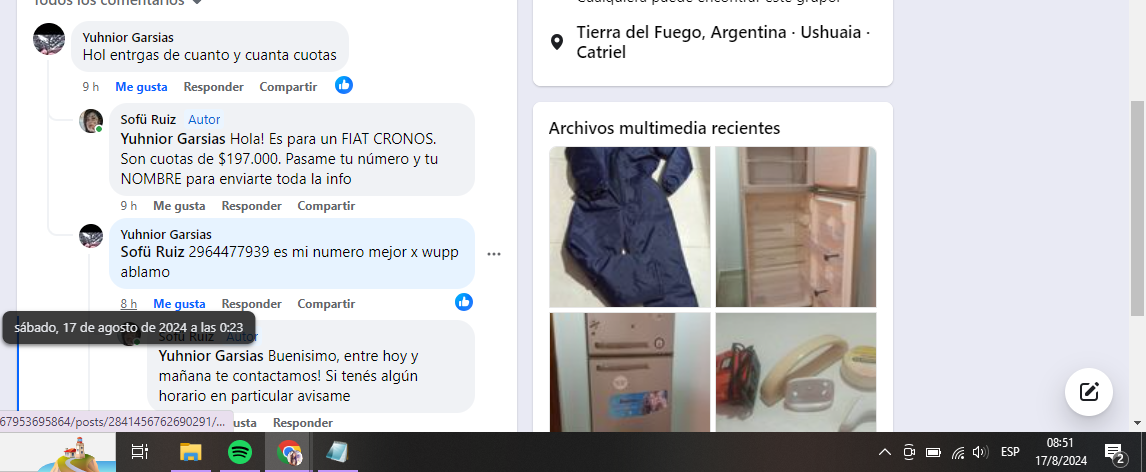Compose a new message with the pencil button
Screen dimensions: 1146x472
tap(1089, 392)
